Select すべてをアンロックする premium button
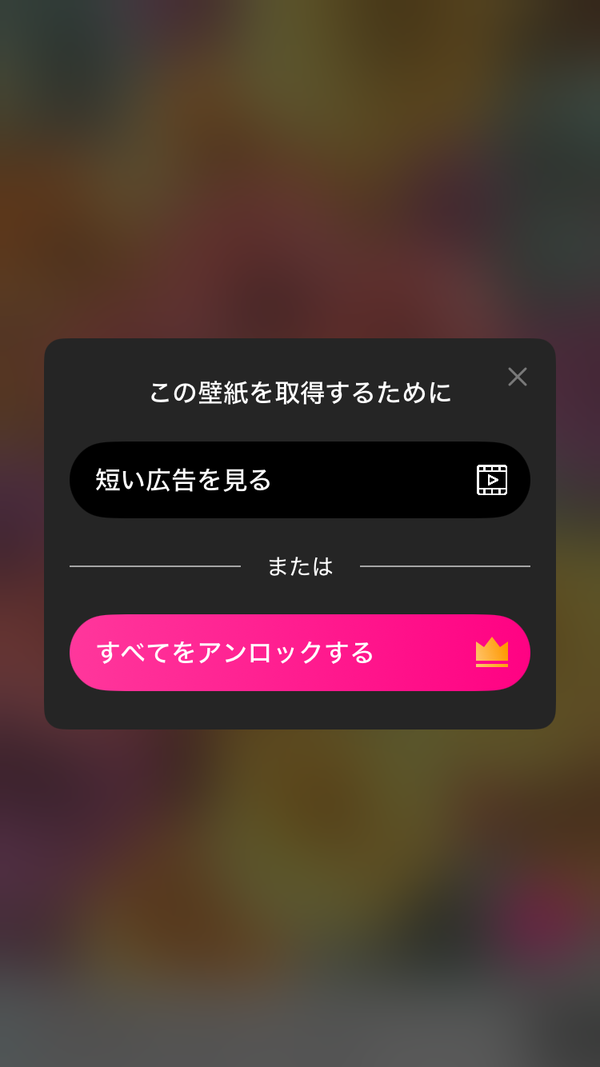This screenshot has height=1067, width=600. [x=299, y=653]
